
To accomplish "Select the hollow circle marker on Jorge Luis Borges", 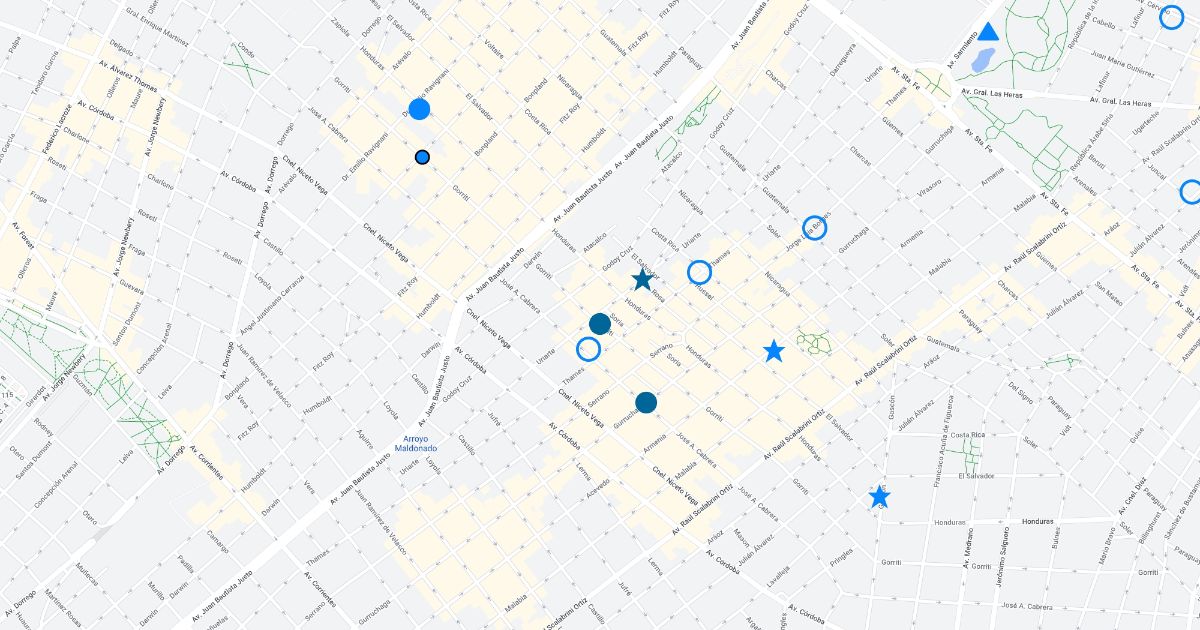I will [815, 228].
